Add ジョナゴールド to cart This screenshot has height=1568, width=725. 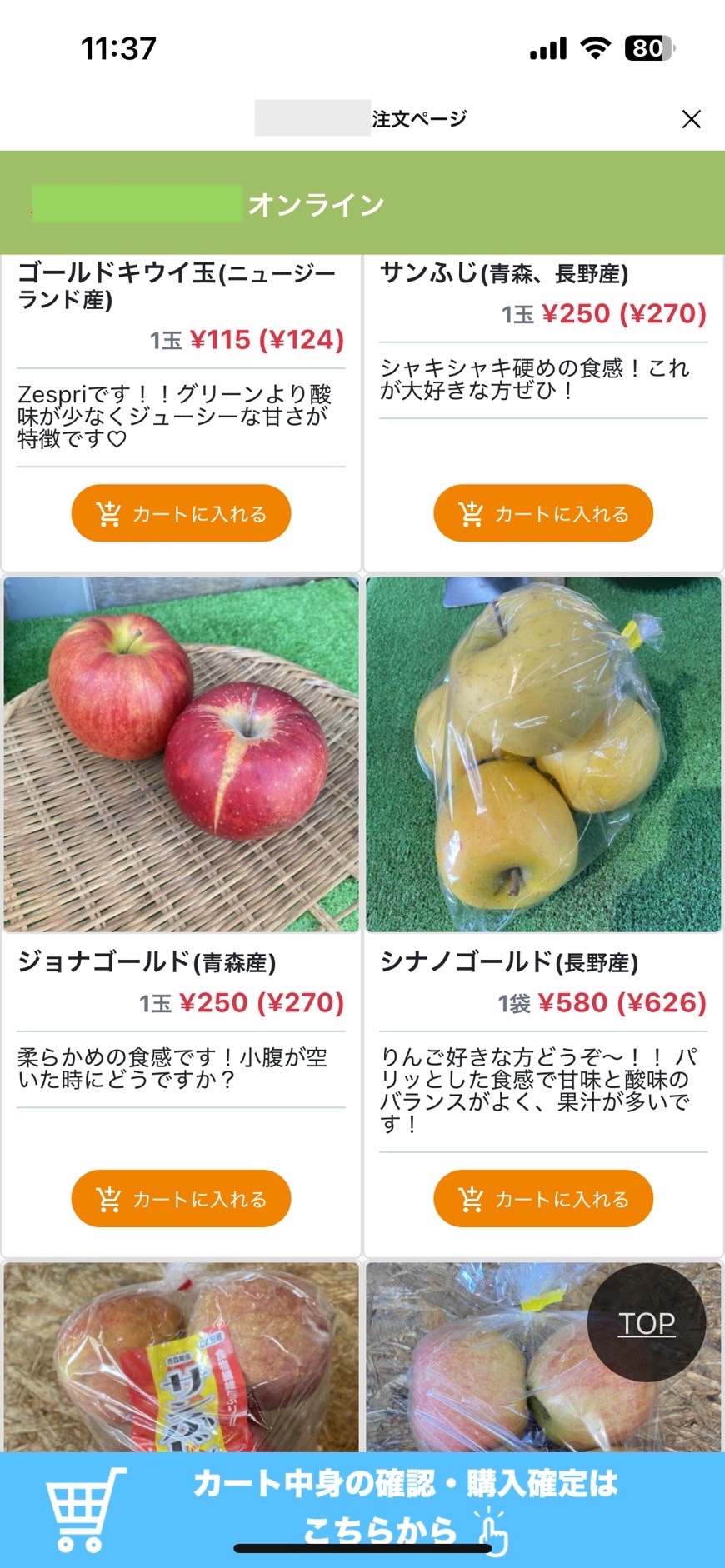click(x=181, y=1199)
